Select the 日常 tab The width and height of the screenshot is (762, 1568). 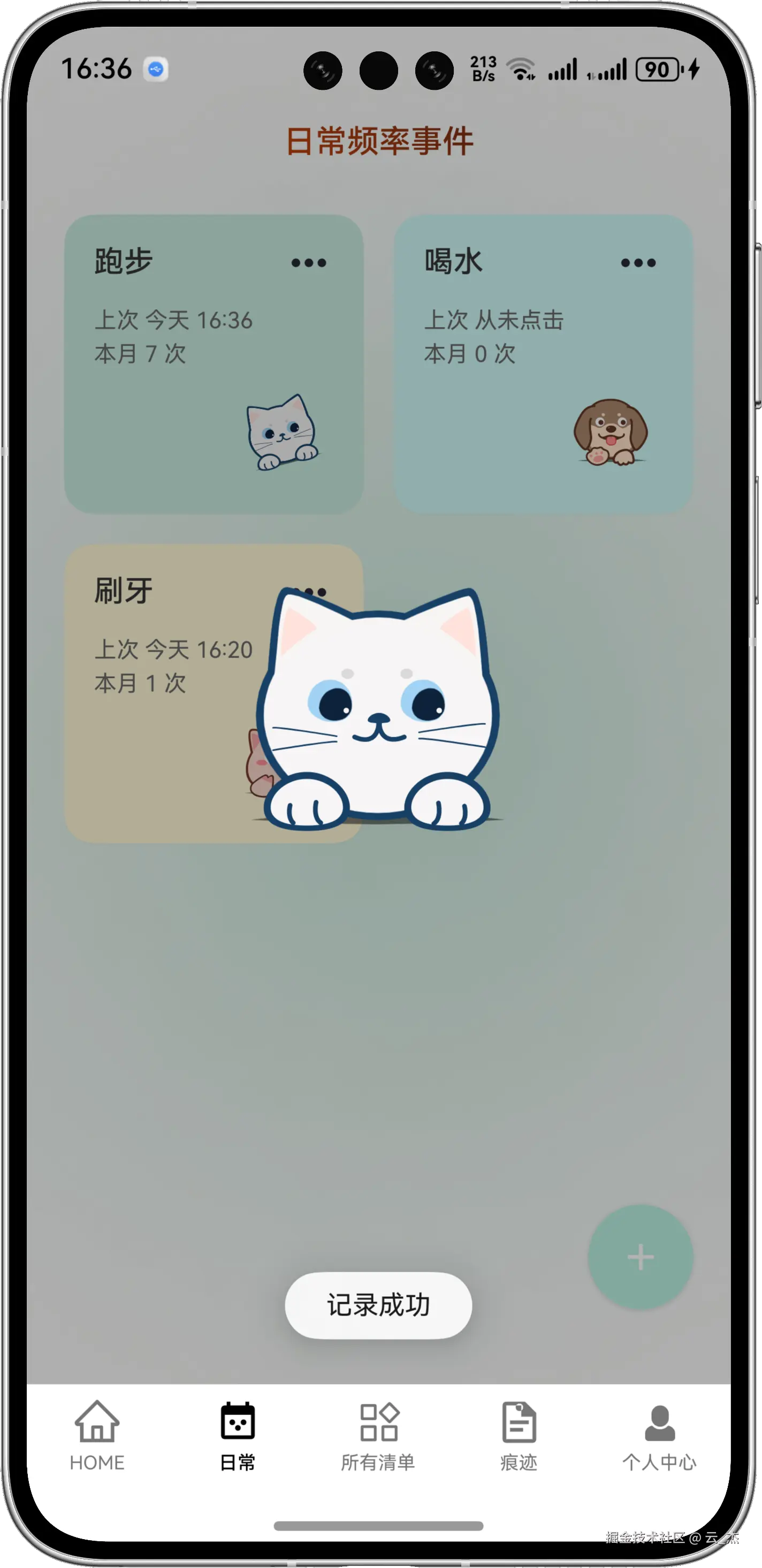click(238, 1436)
